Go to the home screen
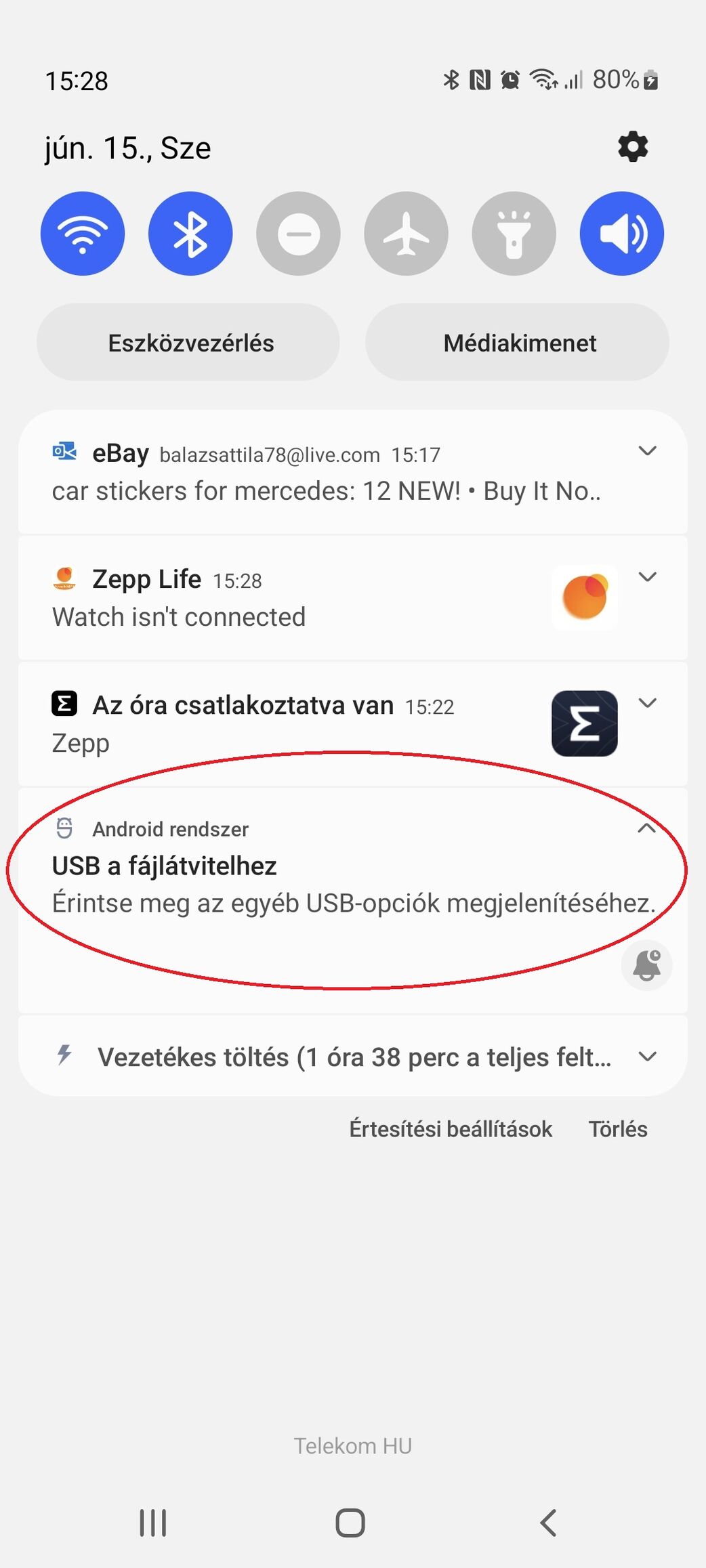706x1568 pixels. pyautogui.click(x=350, y=1523)
